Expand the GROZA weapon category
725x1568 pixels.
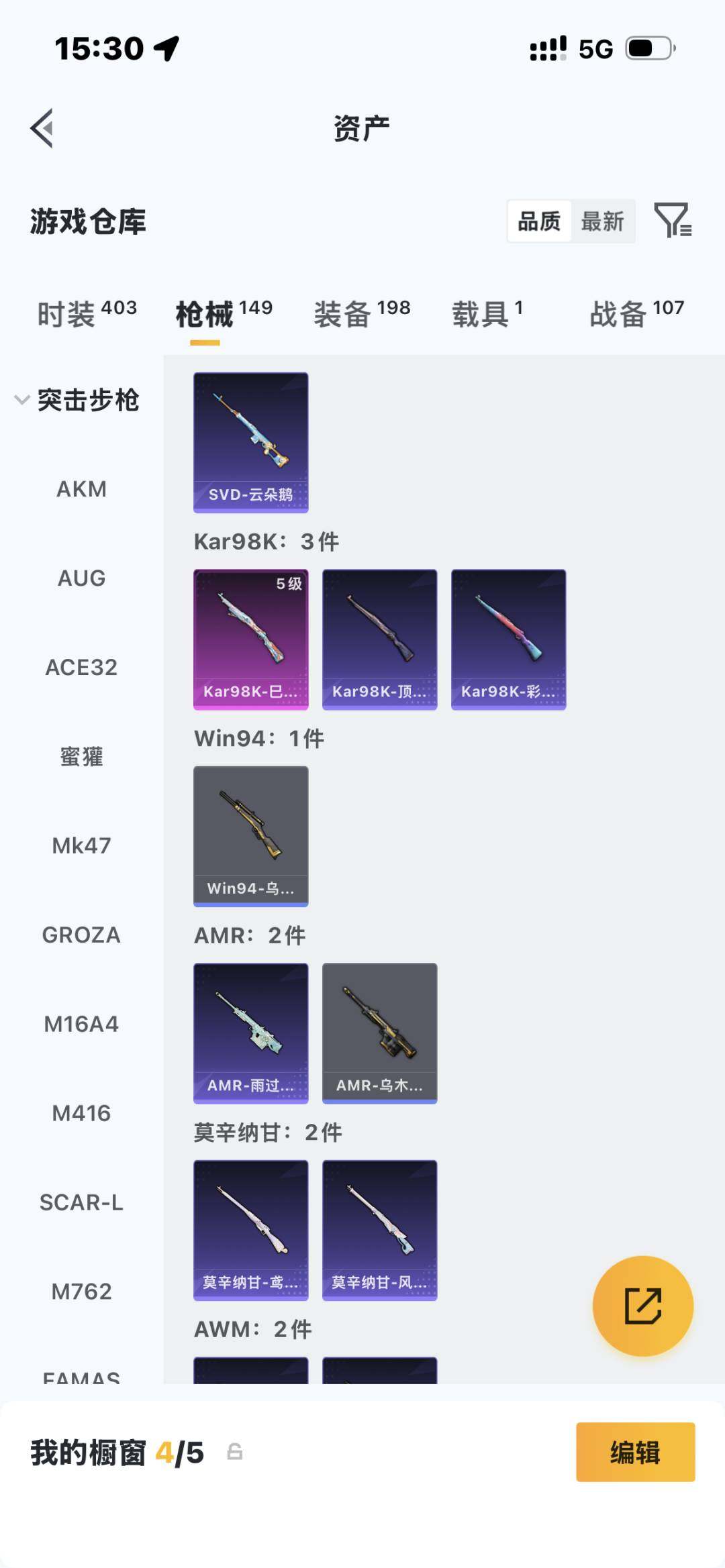click(82, 935)
